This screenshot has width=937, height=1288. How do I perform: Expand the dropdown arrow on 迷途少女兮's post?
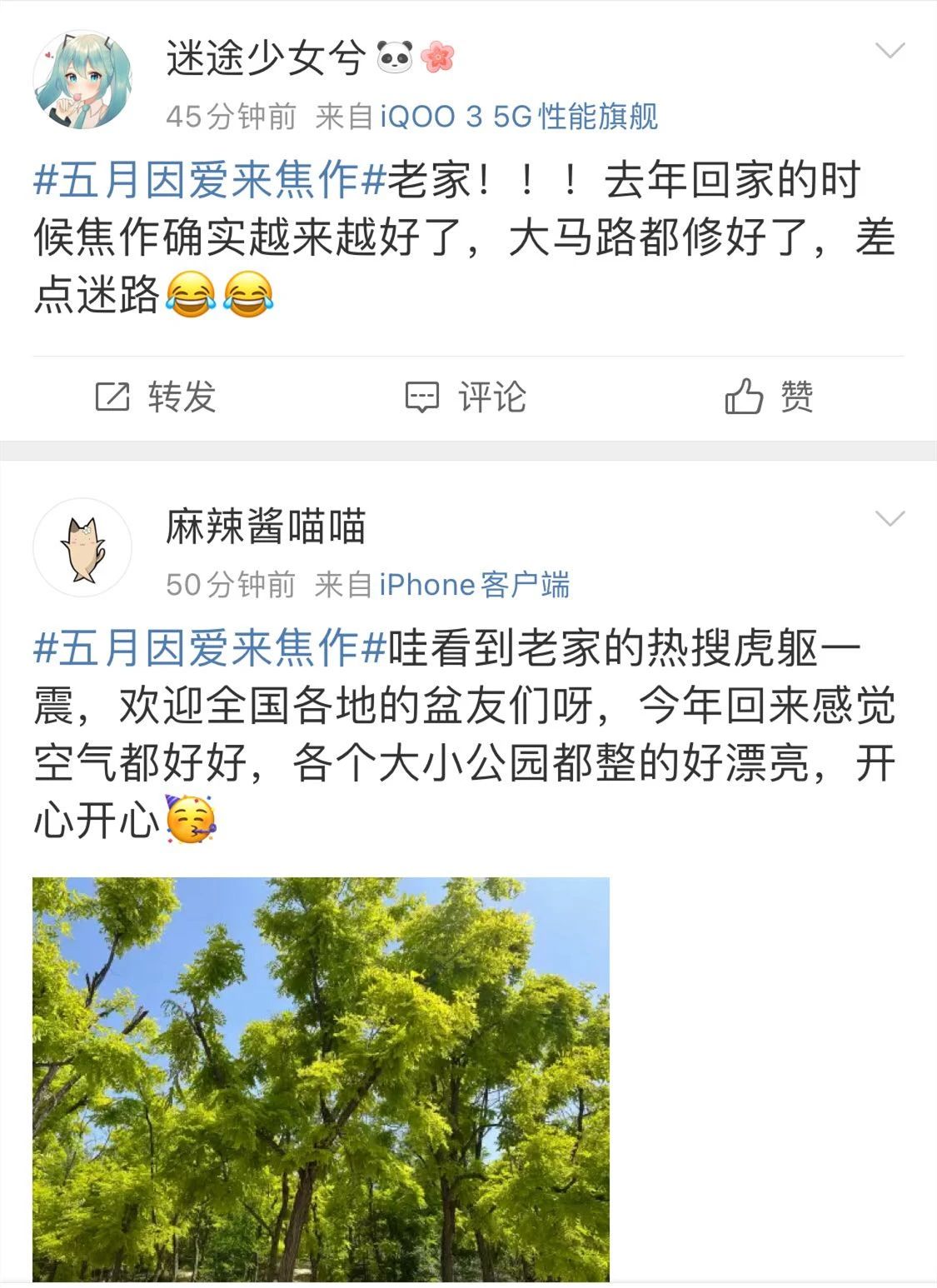point(890,52)
